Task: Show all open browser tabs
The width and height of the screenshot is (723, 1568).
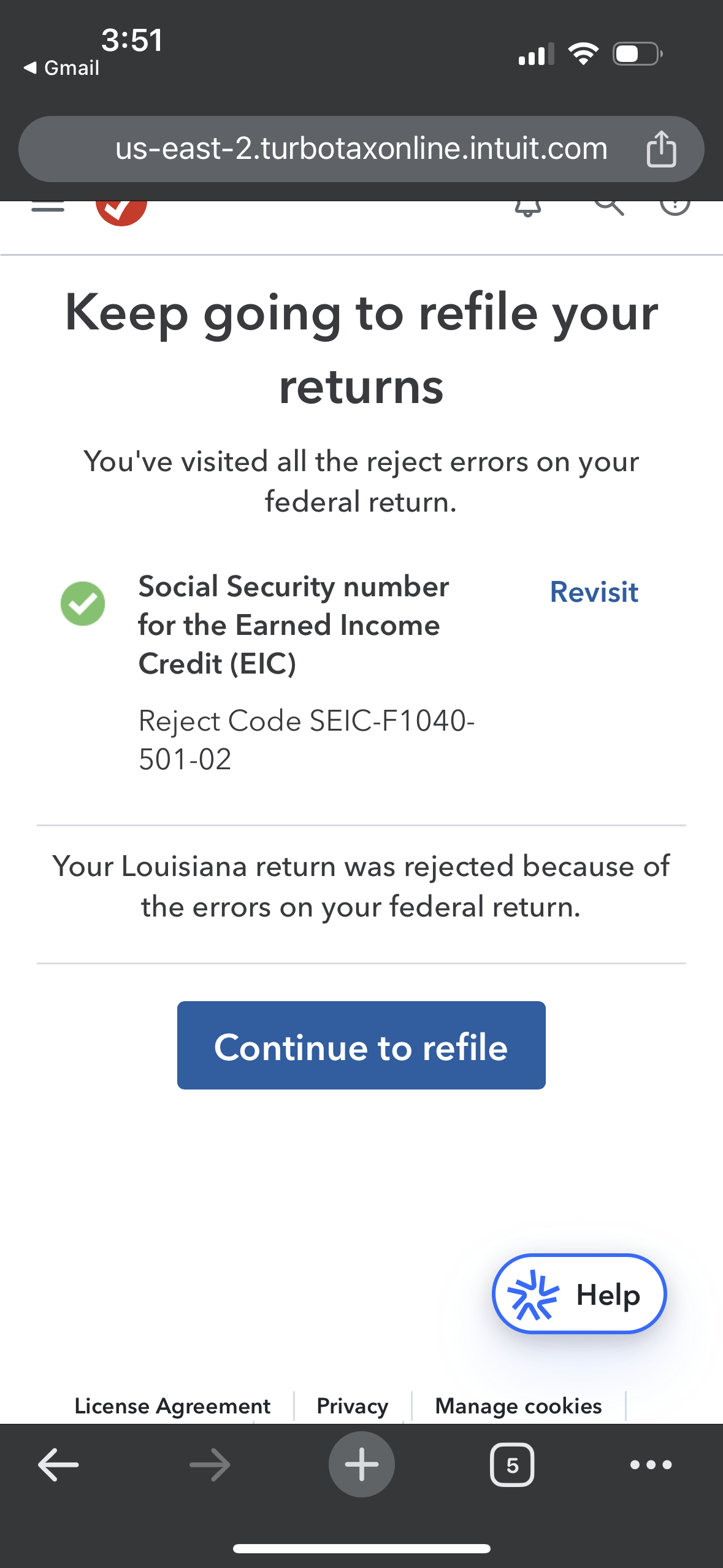Action: 512,1466
